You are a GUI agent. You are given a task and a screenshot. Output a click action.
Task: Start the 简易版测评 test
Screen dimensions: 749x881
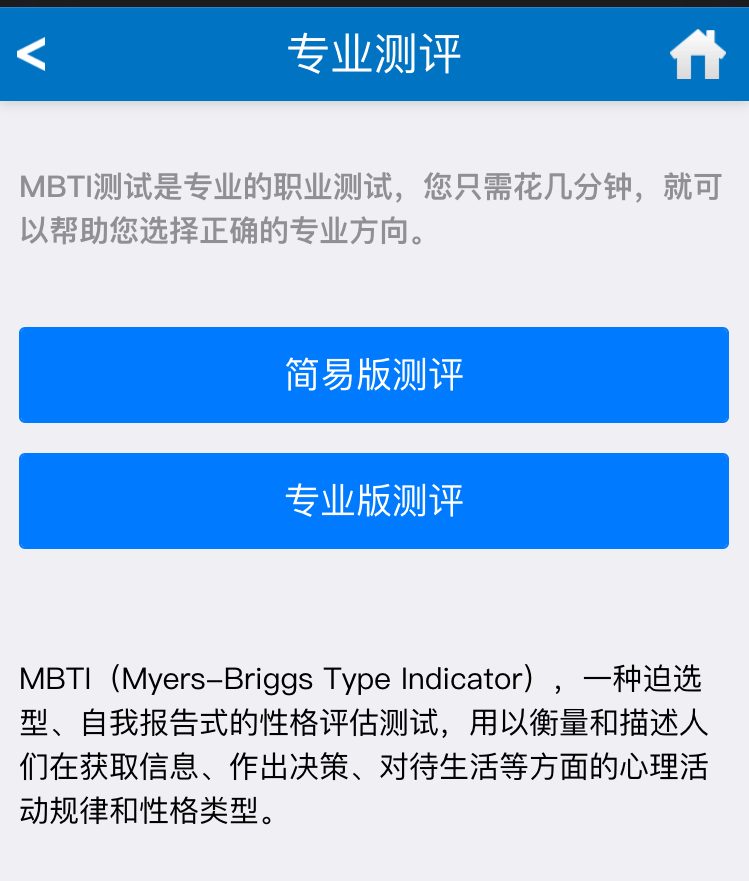click(374, 375)
